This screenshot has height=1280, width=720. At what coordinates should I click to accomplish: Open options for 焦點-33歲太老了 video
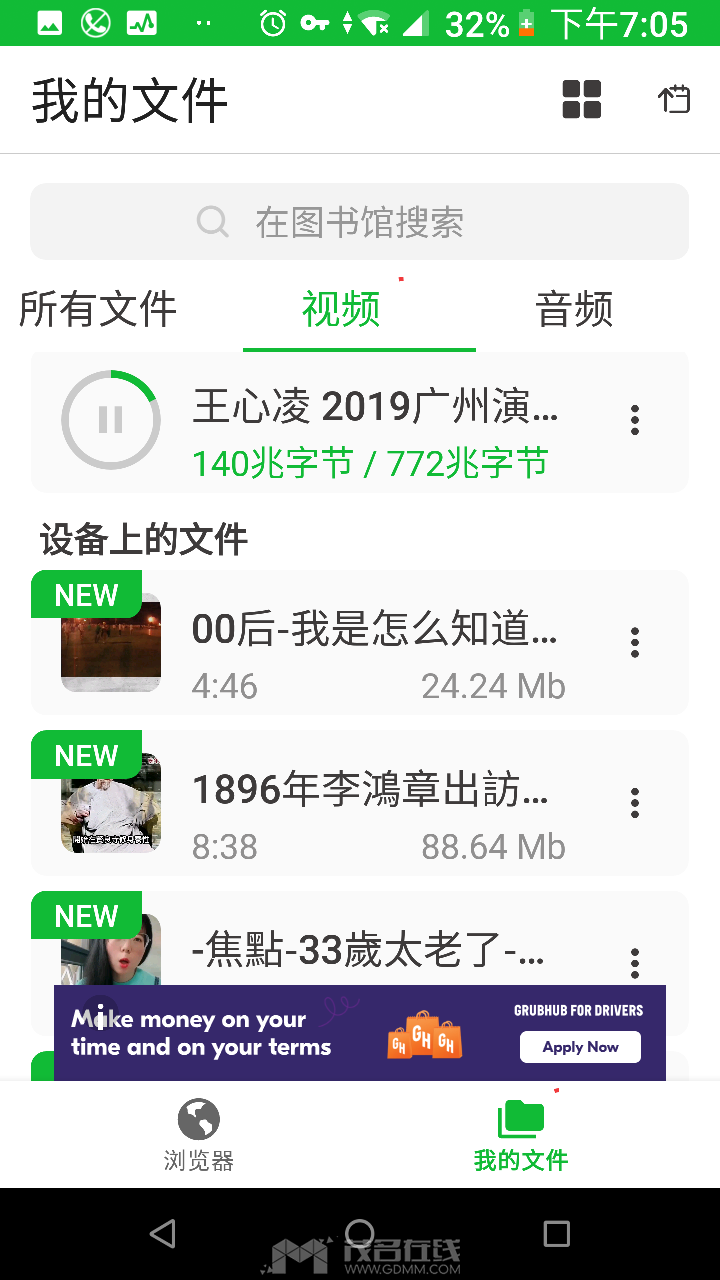(x=635, y=960)
